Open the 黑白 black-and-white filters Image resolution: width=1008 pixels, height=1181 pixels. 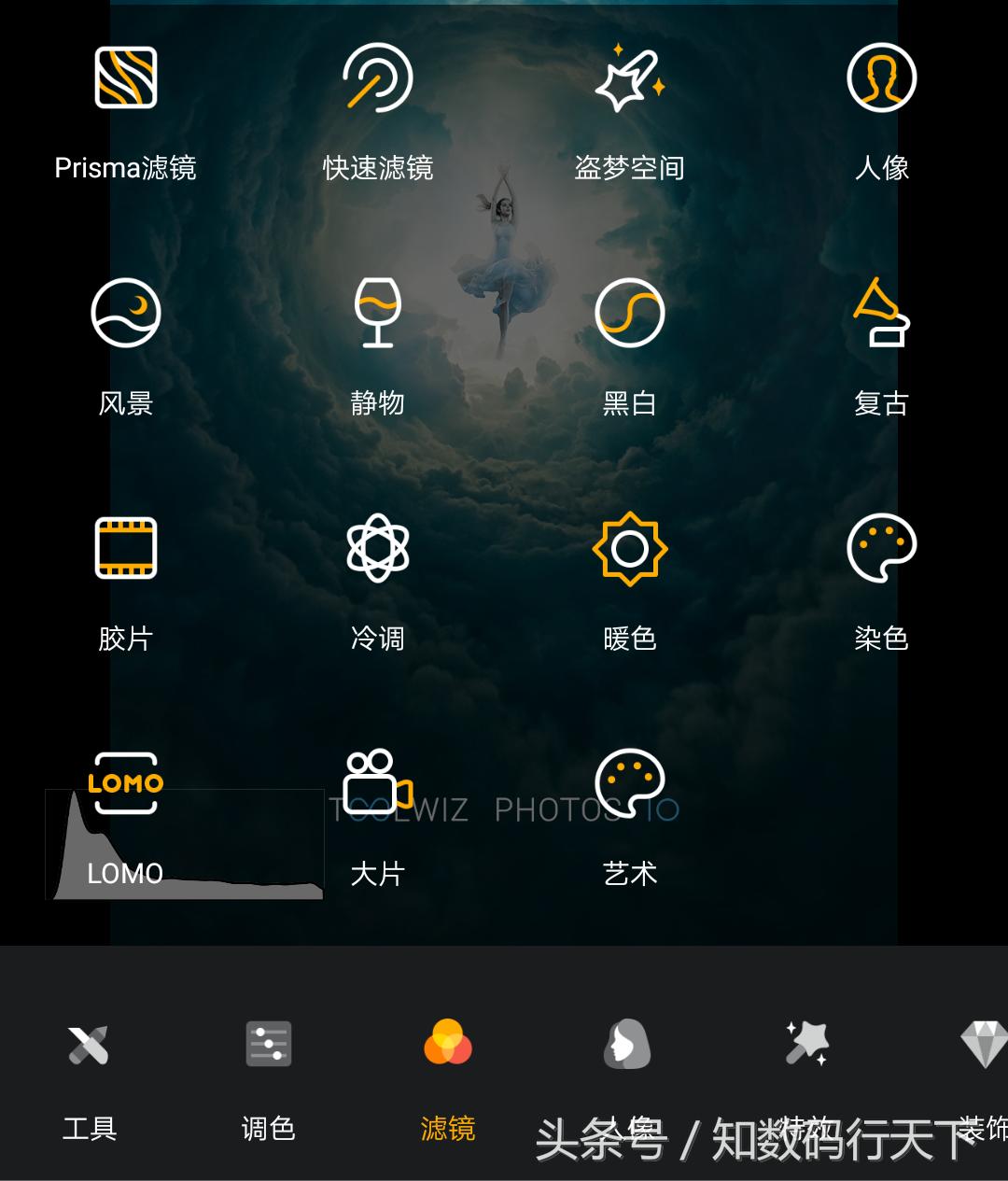630,316
